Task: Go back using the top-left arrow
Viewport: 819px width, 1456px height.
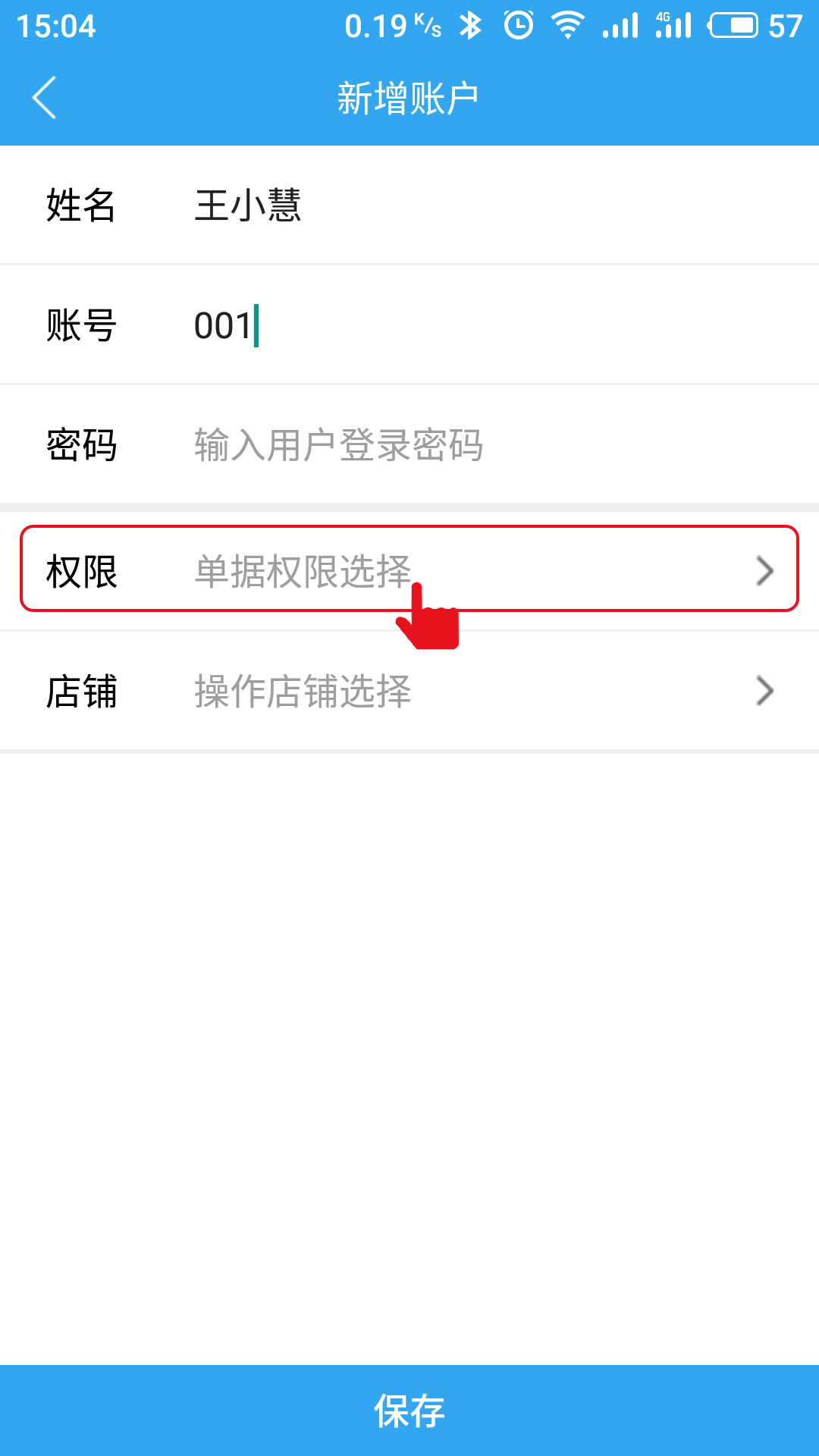Action: pos(44,98)
